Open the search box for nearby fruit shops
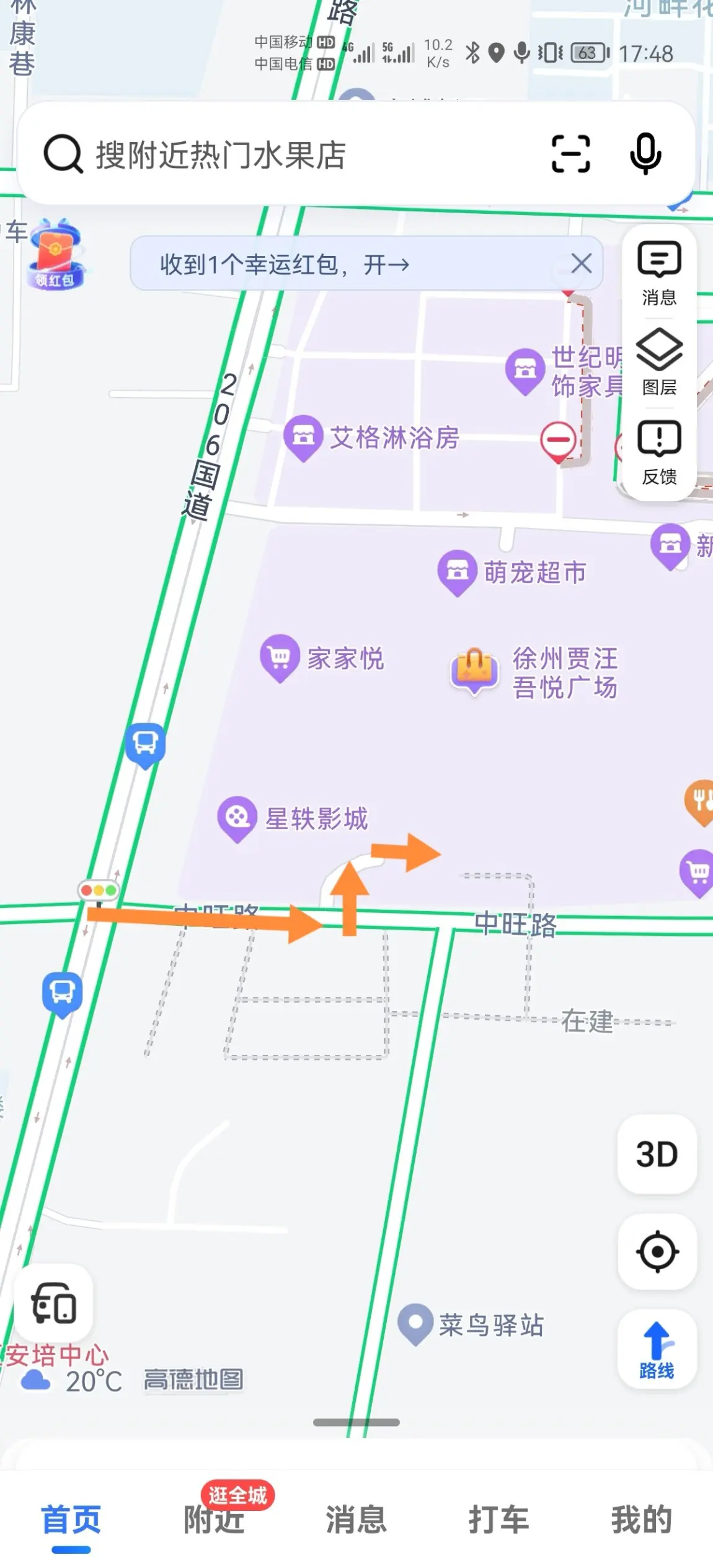The image size is (713, 1568). [x=279, y=154]
